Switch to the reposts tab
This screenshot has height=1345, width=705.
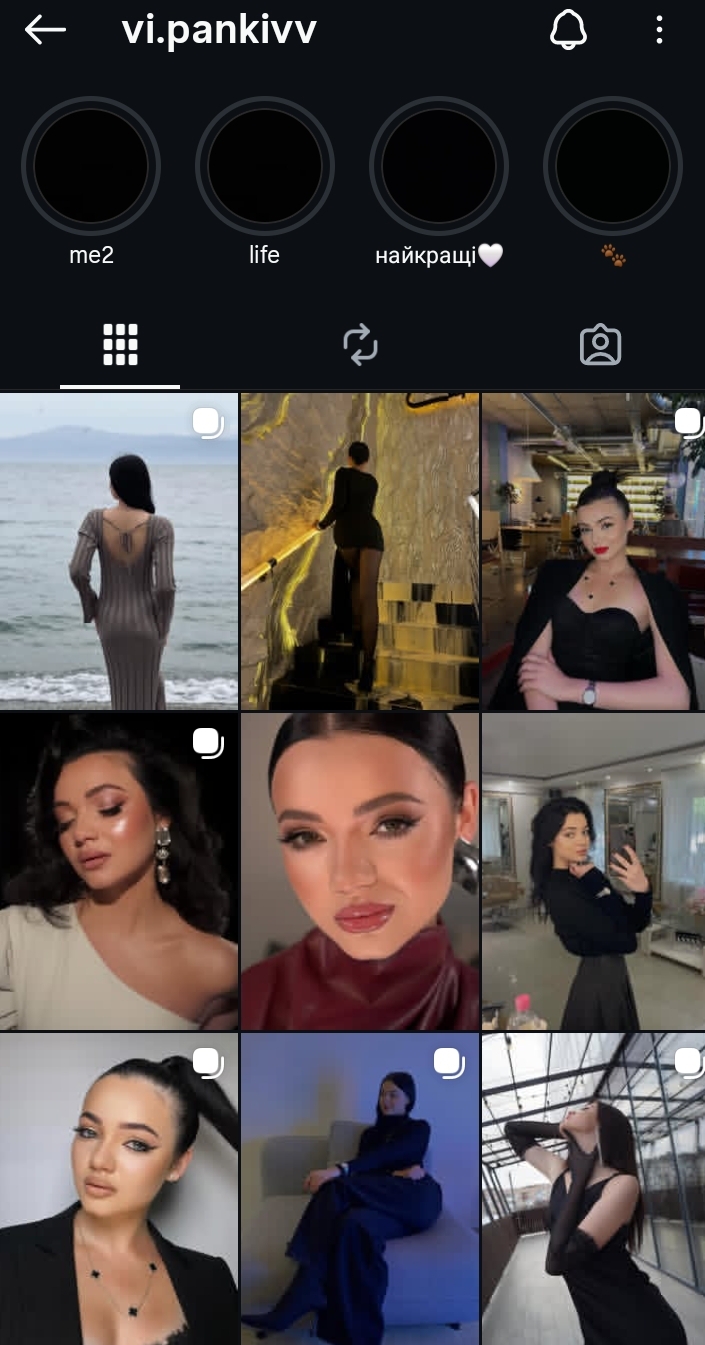coord(360,345)
